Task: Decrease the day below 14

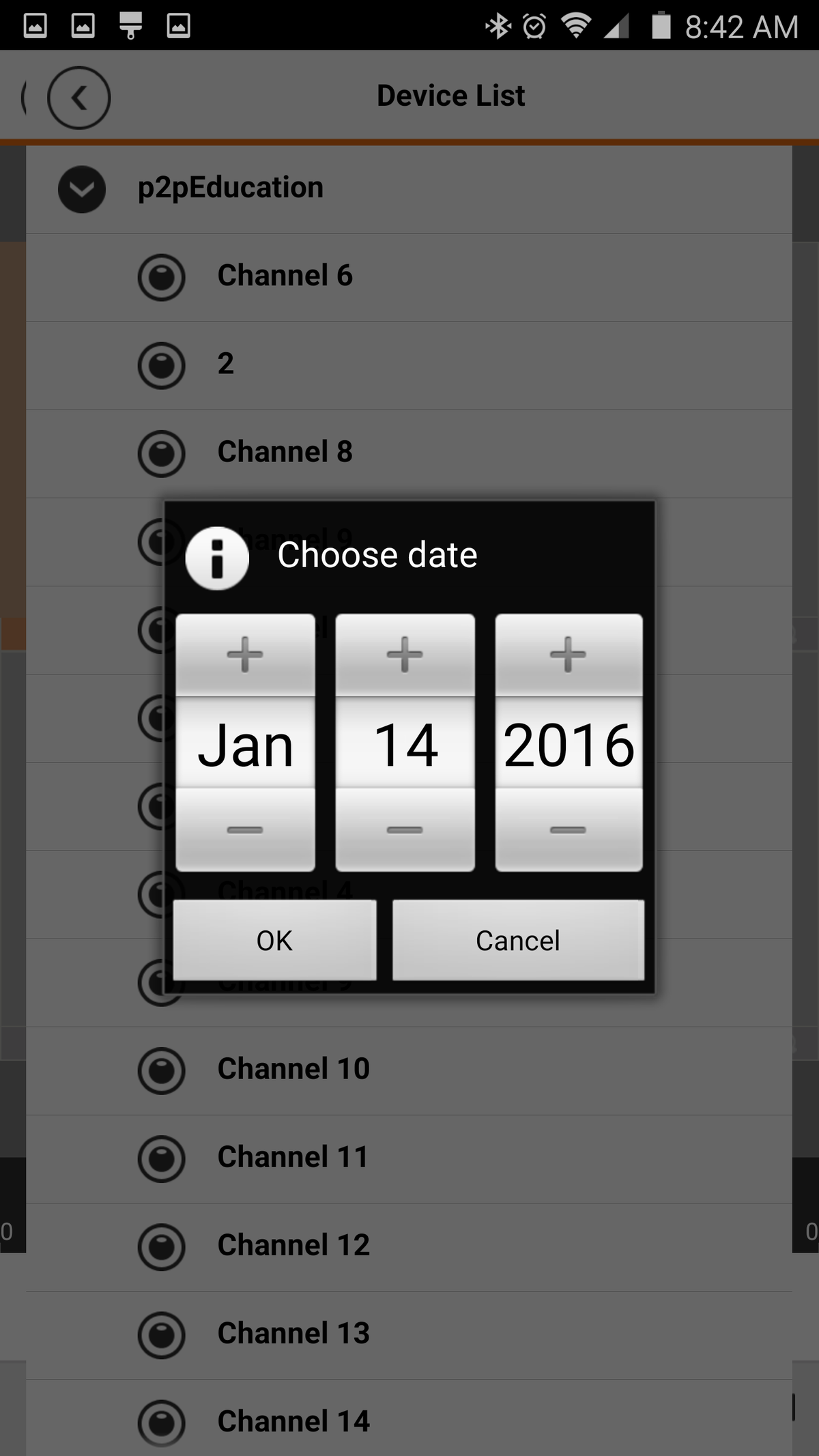Action: [x=405, y=830]
